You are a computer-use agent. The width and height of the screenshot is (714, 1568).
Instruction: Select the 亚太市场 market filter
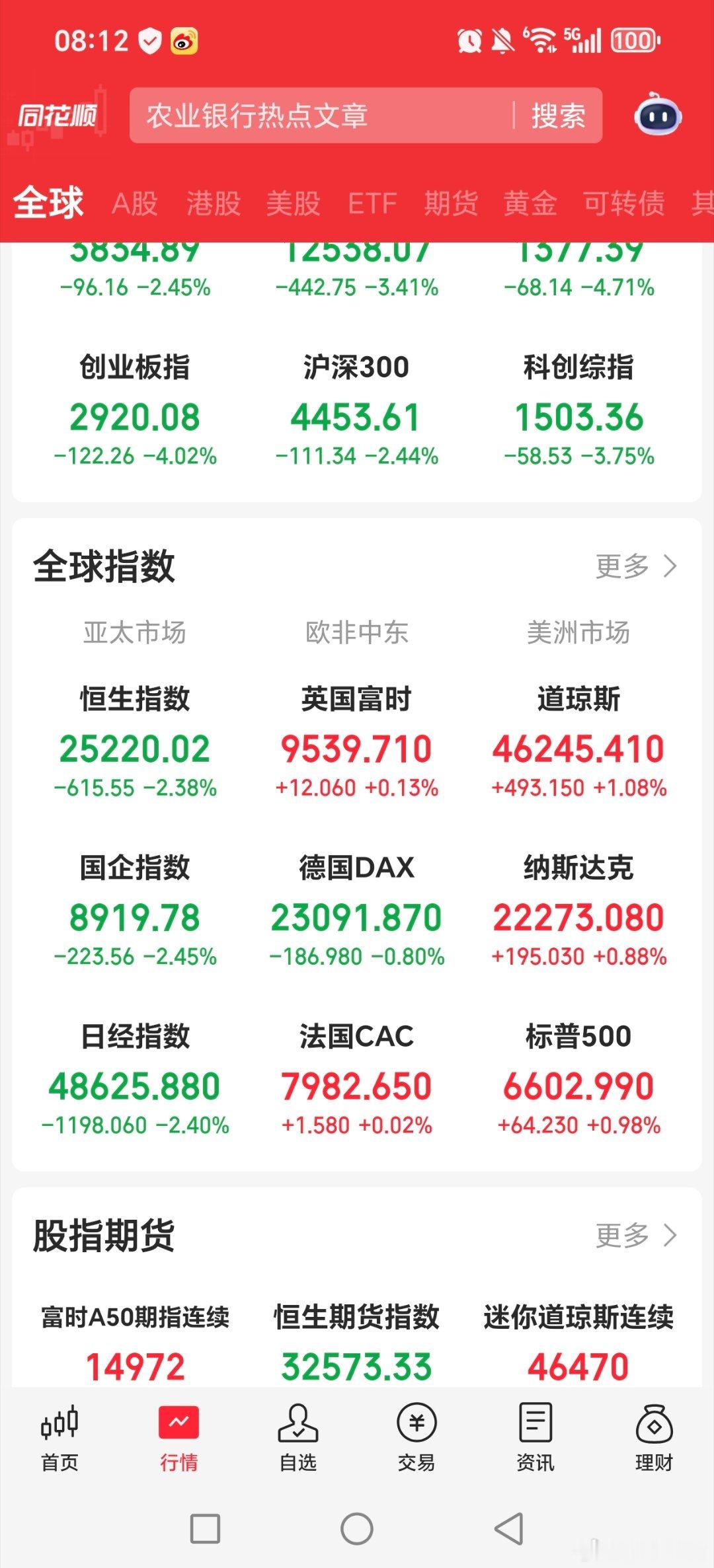click(136, 632)
